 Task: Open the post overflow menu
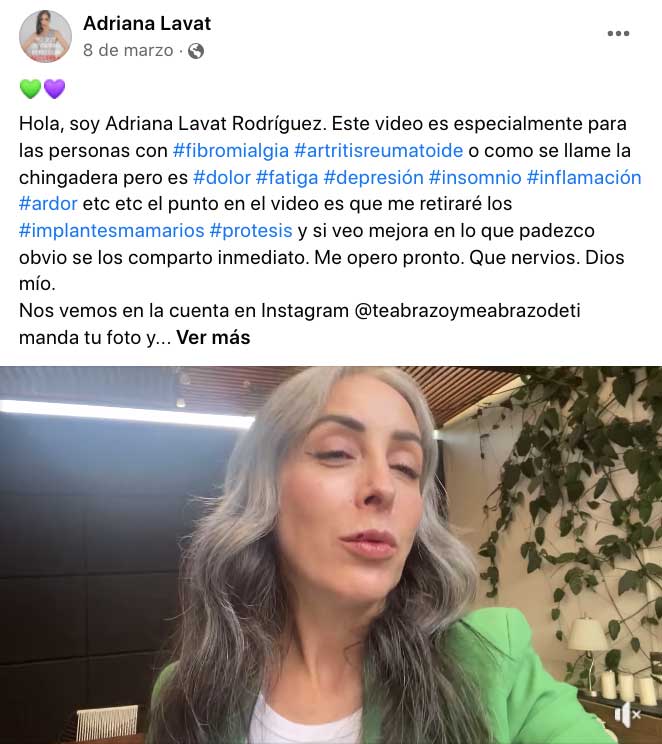tap(618, 33)
